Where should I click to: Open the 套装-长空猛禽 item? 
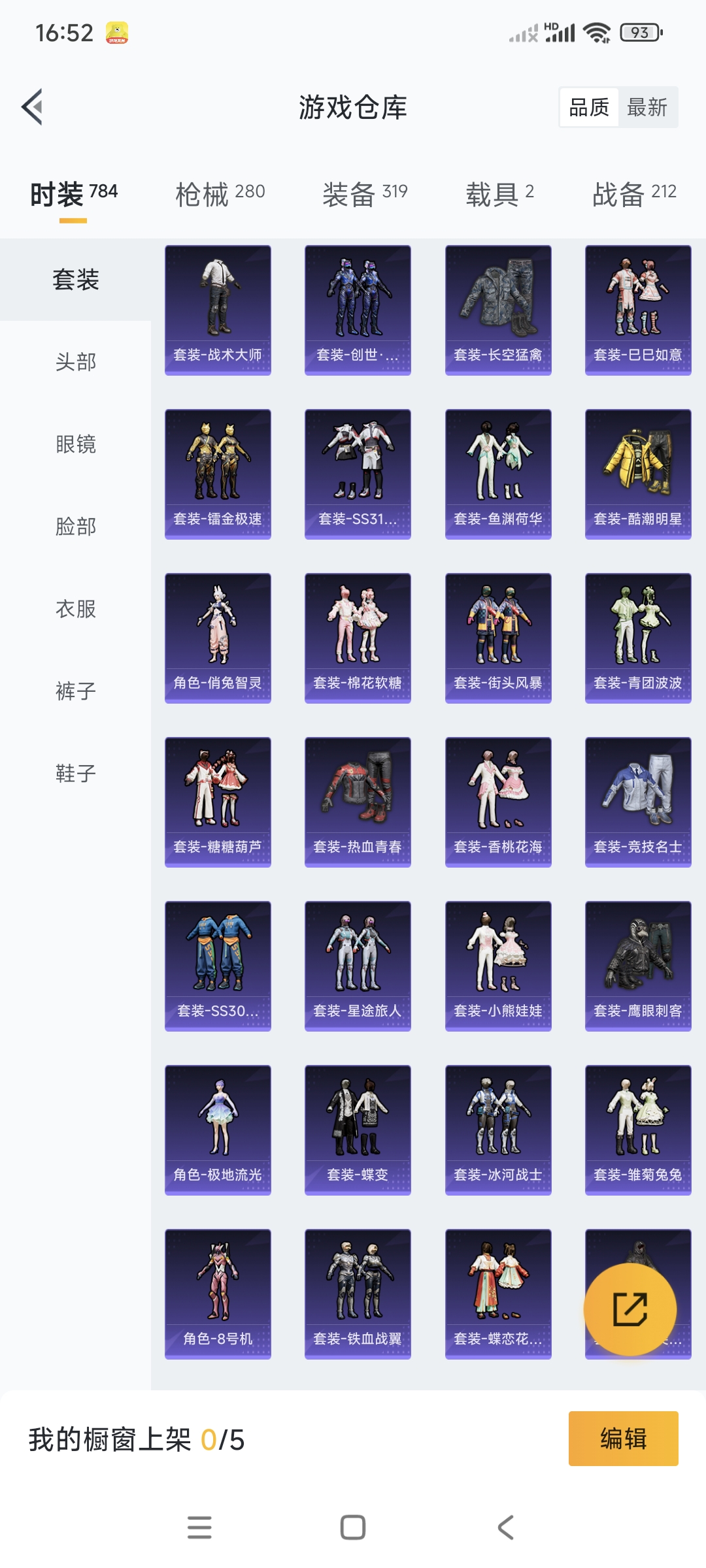click(498, 310)
